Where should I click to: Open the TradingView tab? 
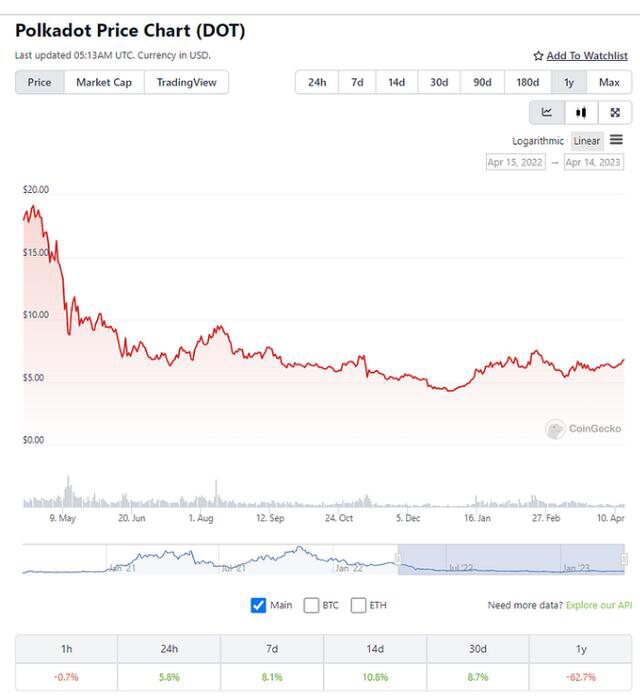pos(186,82)
